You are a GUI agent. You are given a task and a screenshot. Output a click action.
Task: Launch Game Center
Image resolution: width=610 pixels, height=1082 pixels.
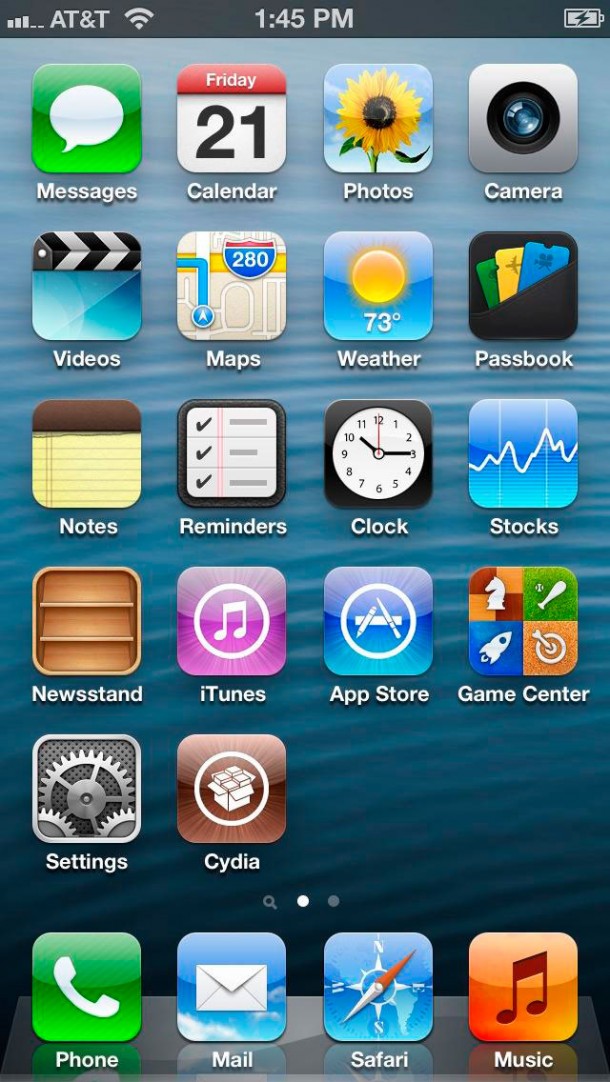523,621
